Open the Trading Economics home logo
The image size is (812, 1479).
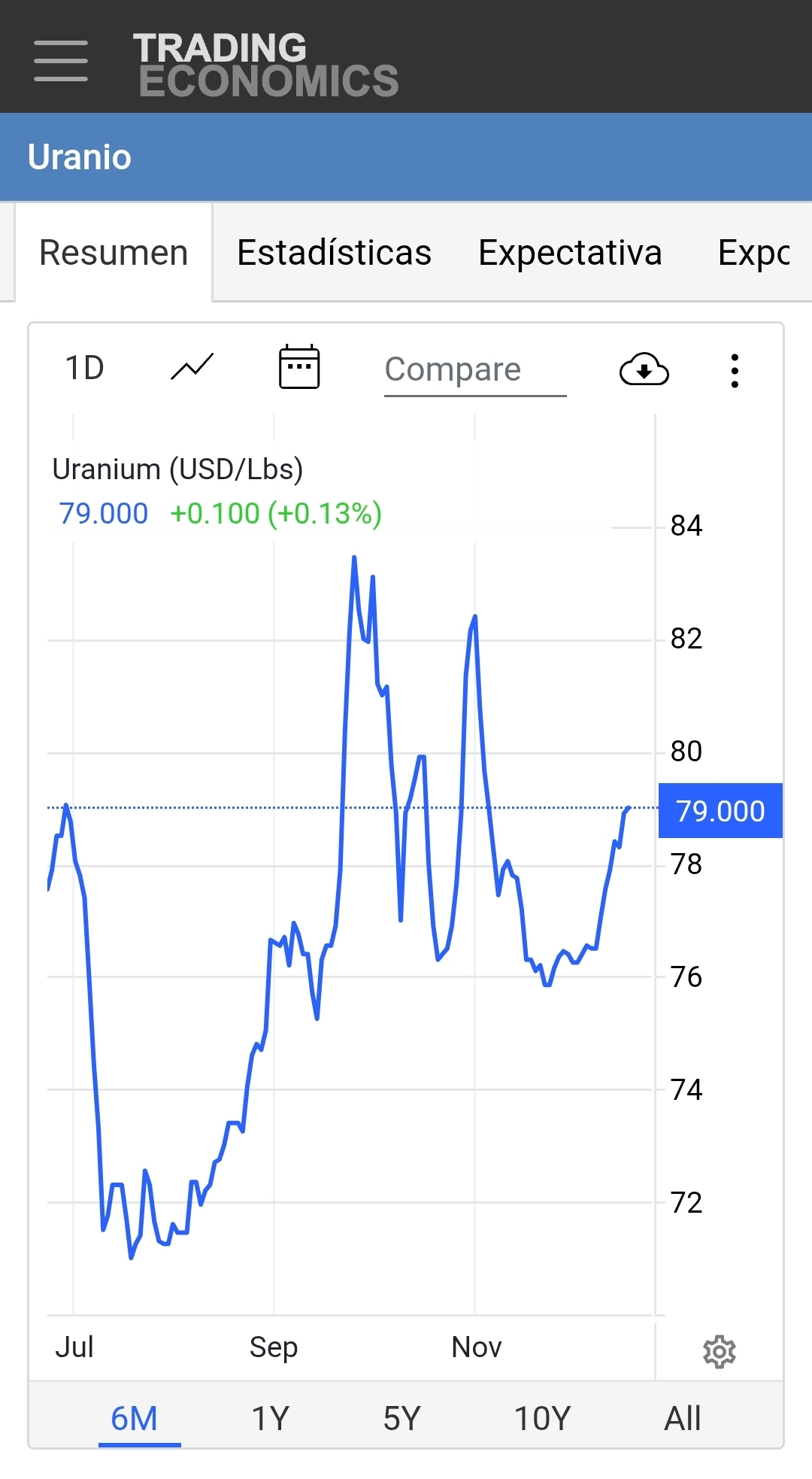pos(265,65)
